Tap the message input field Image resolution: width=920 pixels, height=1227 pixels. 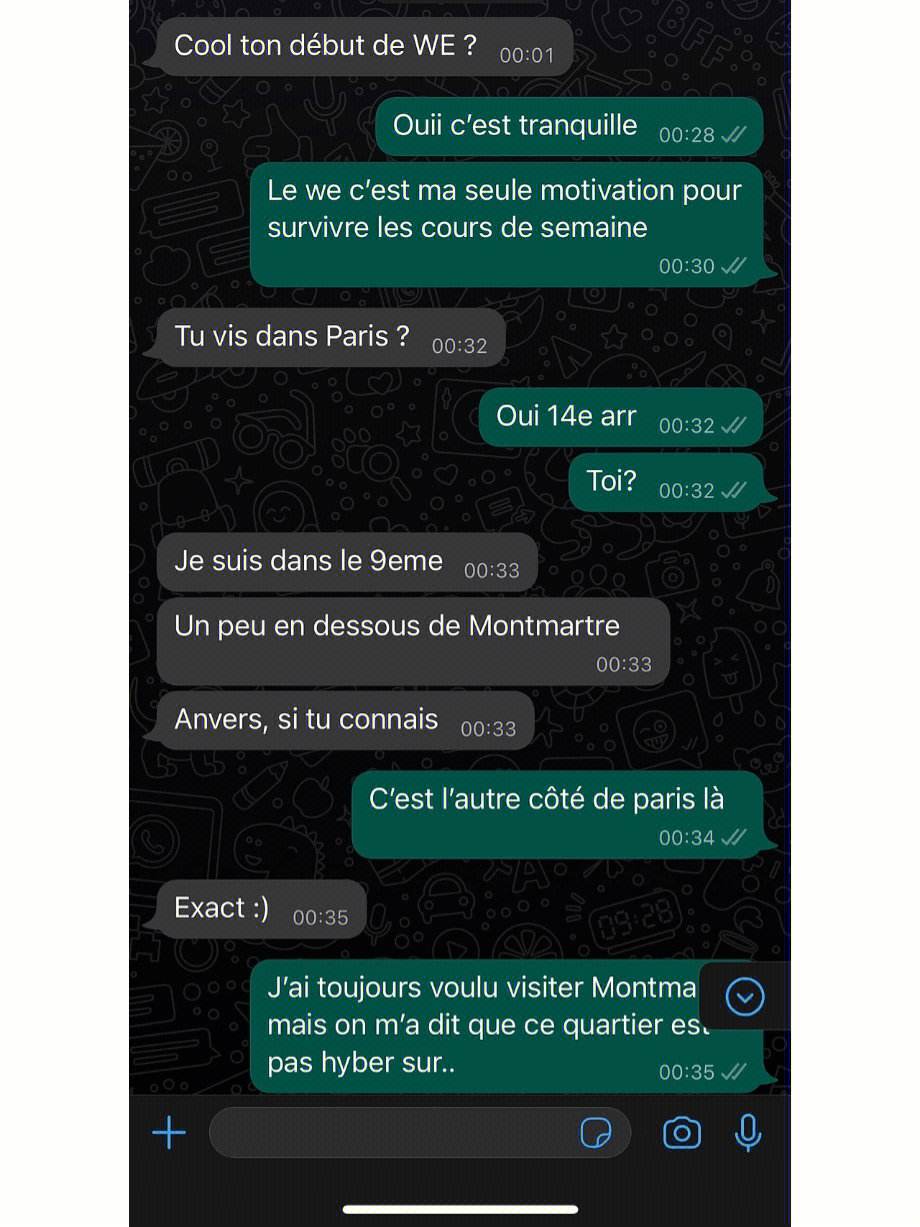pos(390,1133)
